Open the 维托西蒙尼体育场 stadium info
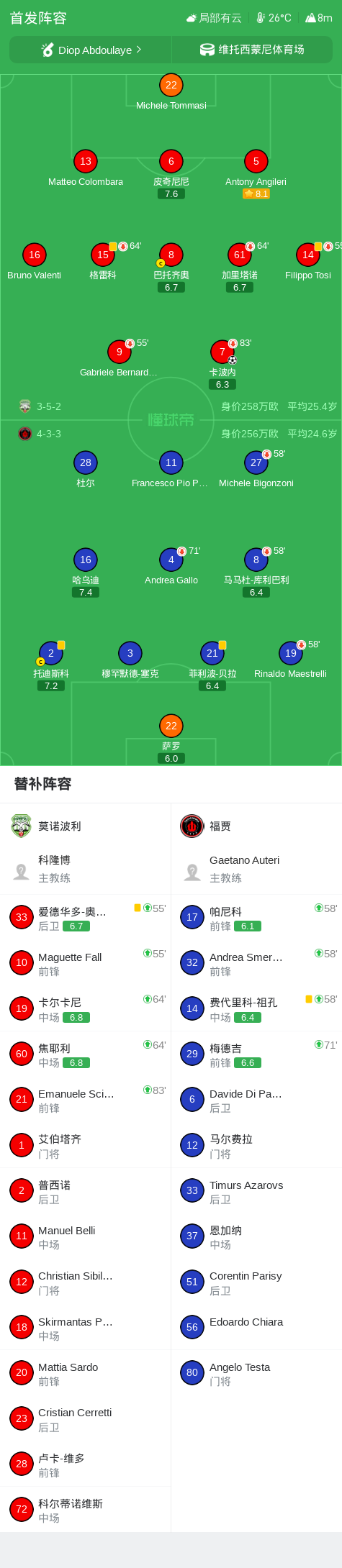Screen dimensions: 342x1568 [x=252, y=50]
